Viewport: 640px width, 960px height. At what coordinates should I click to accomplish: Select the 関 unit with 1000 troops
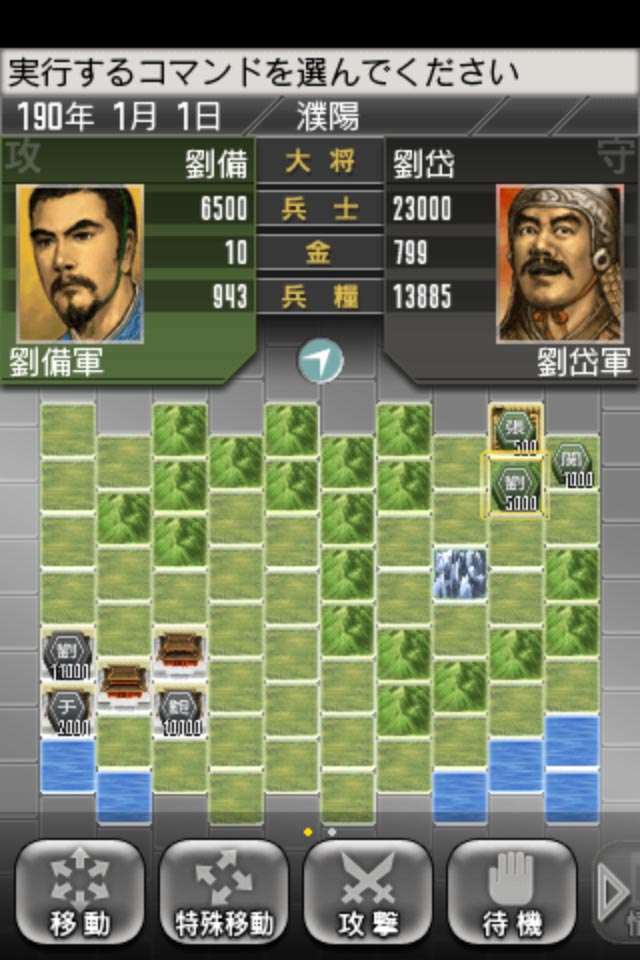(x=573, y=464)
